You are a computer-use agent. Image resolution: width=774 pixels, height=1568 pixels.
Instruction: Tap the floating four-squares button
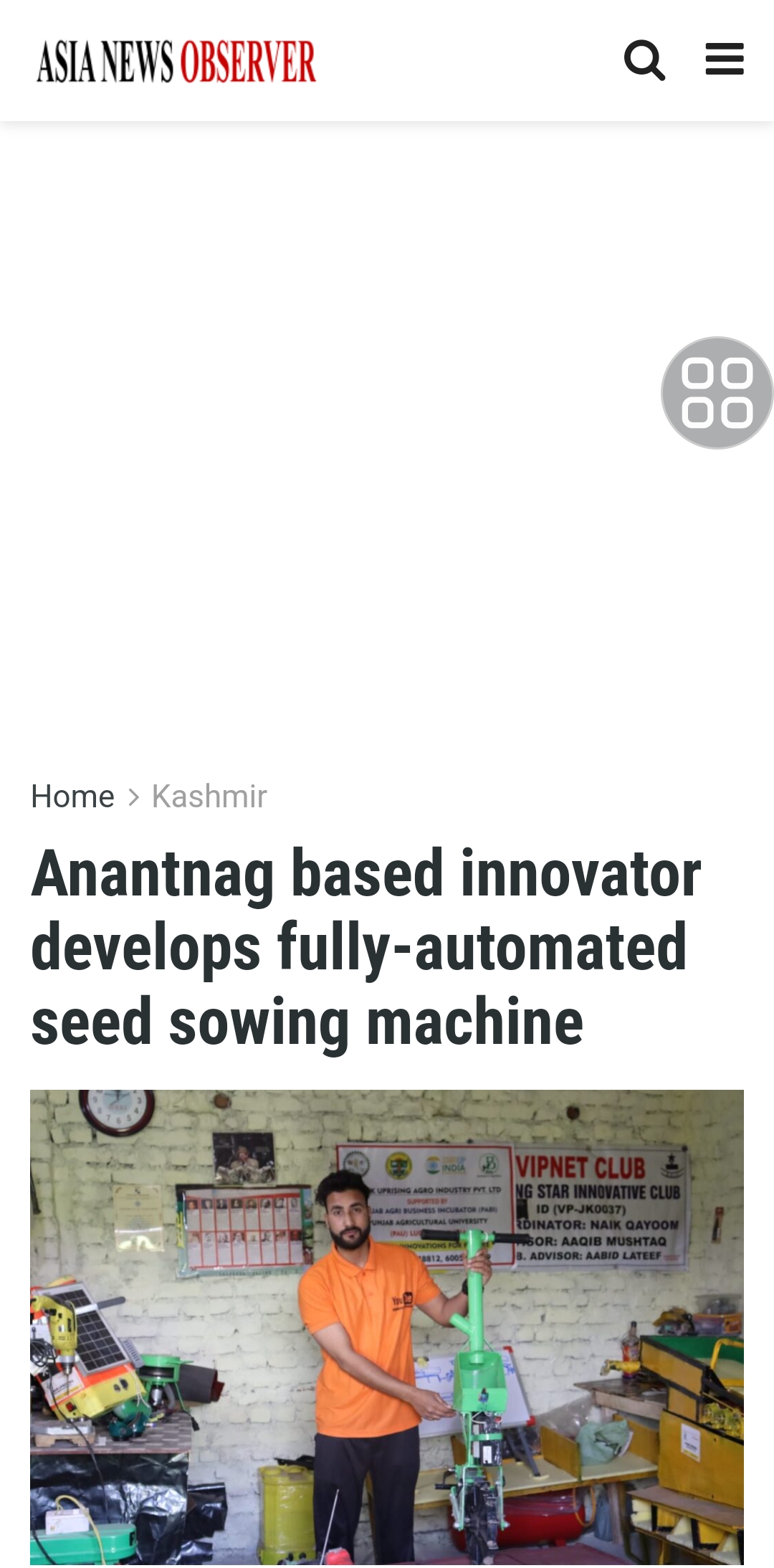pyautogui.click(x=717, y=393)
